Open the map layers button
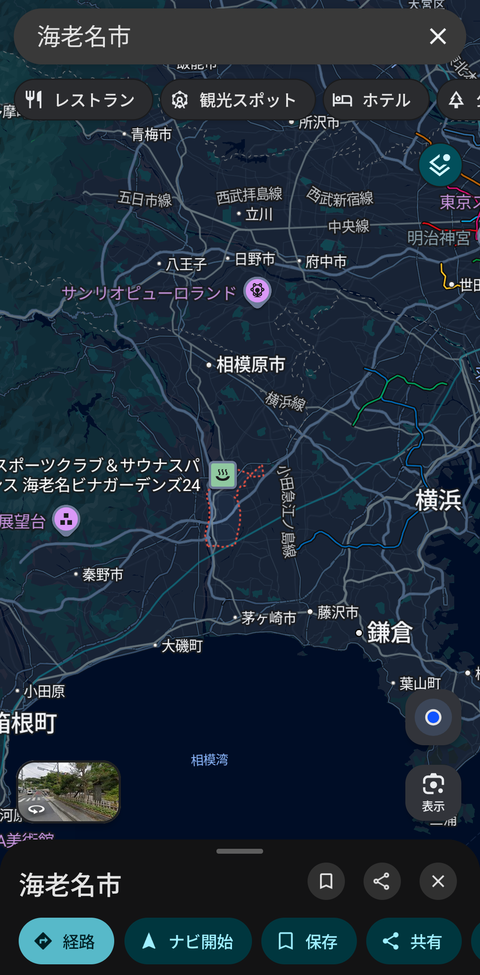This screenshot has height=975, width=480. 440,165
